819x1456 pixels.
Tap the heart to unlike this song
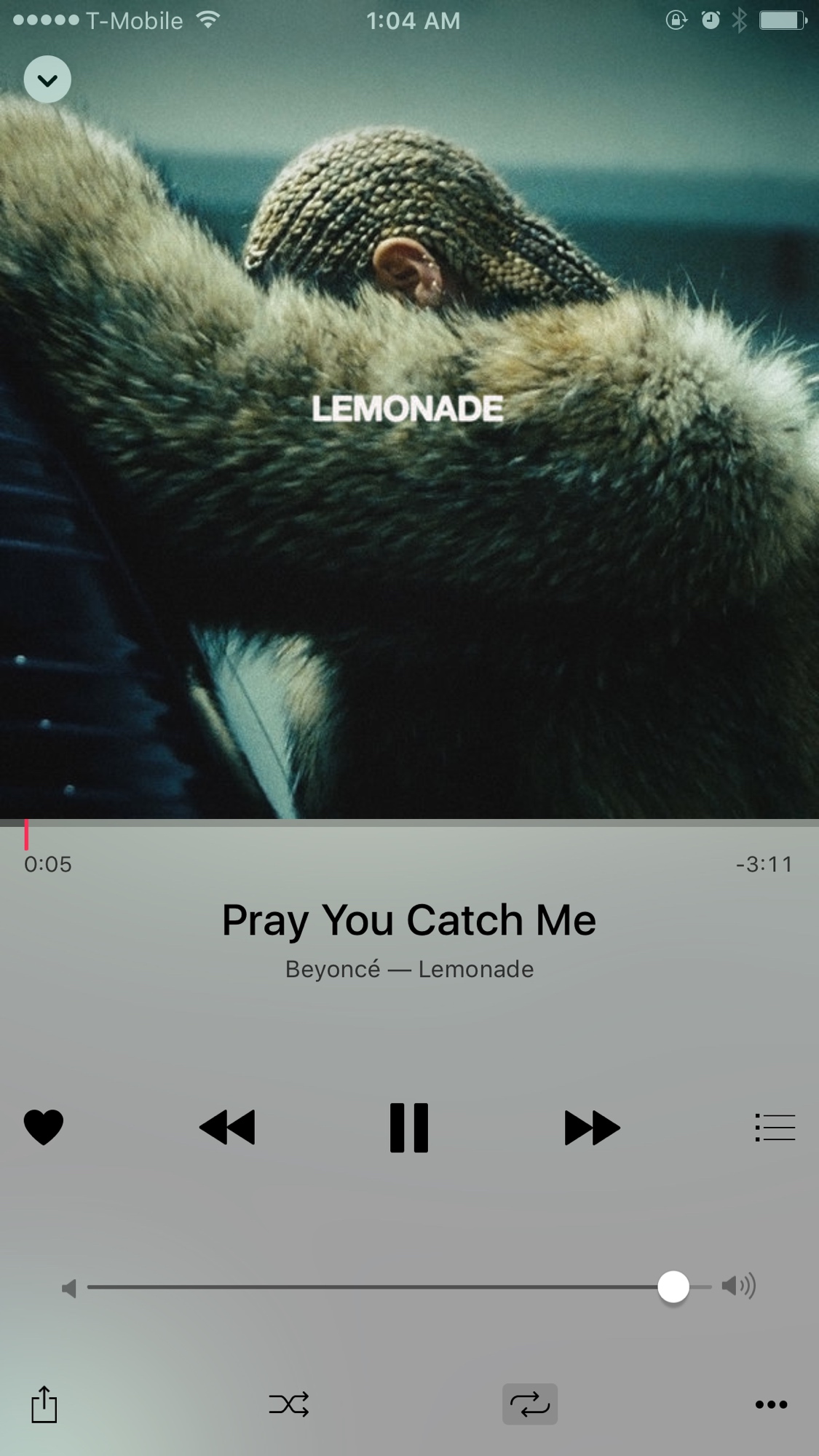(44, 1127)
